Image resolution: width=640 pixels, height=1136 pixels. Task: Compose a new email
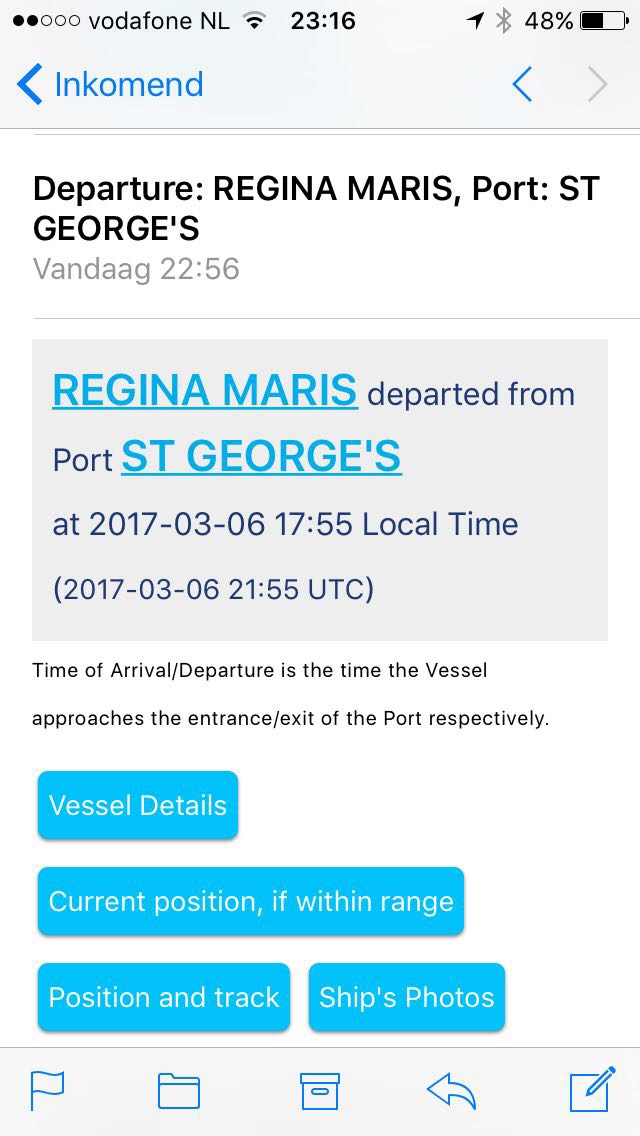592,1091
